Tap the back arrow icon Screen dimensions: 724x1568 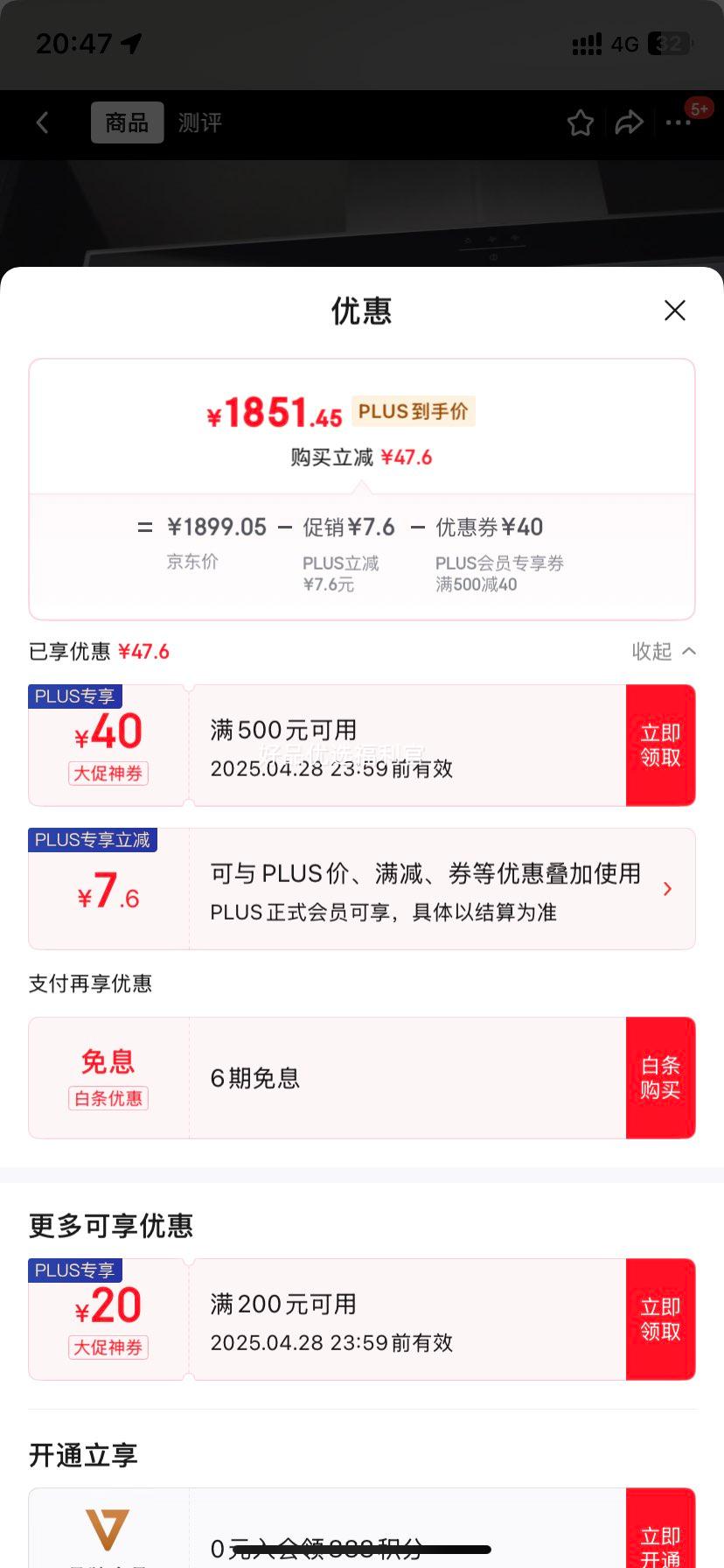pyautogui.click(x=43, y=122)
